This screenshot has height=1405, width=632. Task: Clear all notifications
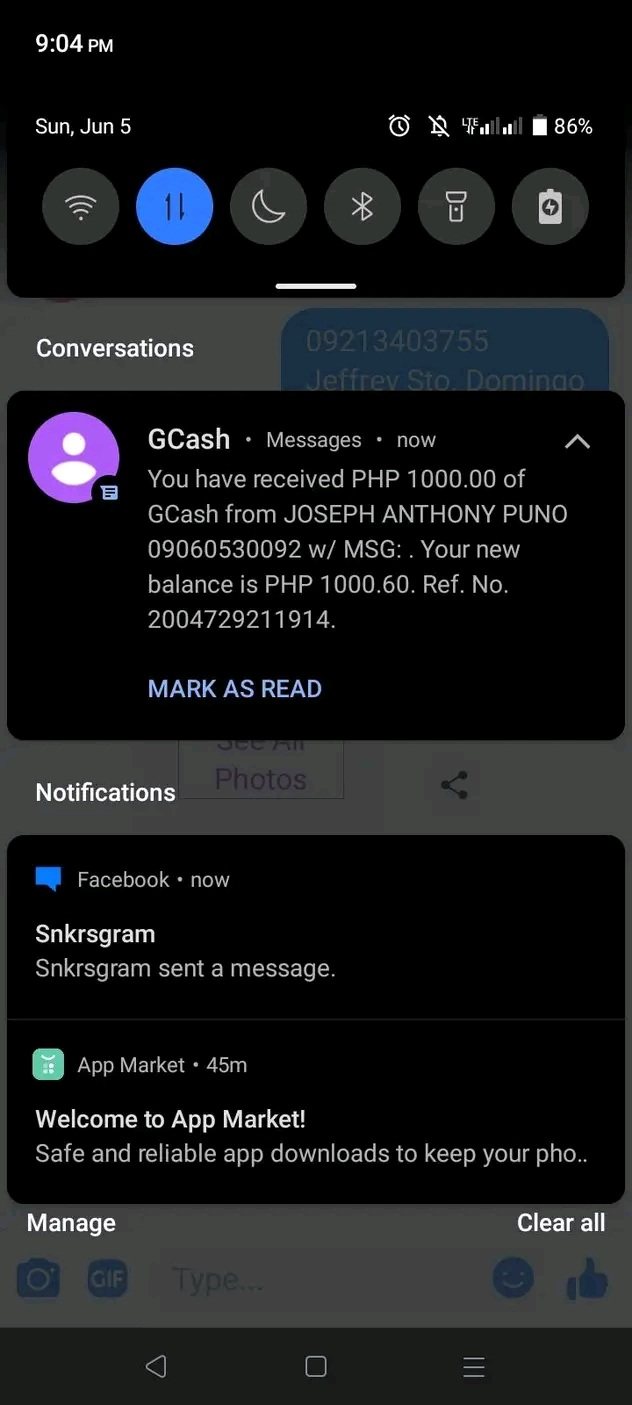(560, 1223)
